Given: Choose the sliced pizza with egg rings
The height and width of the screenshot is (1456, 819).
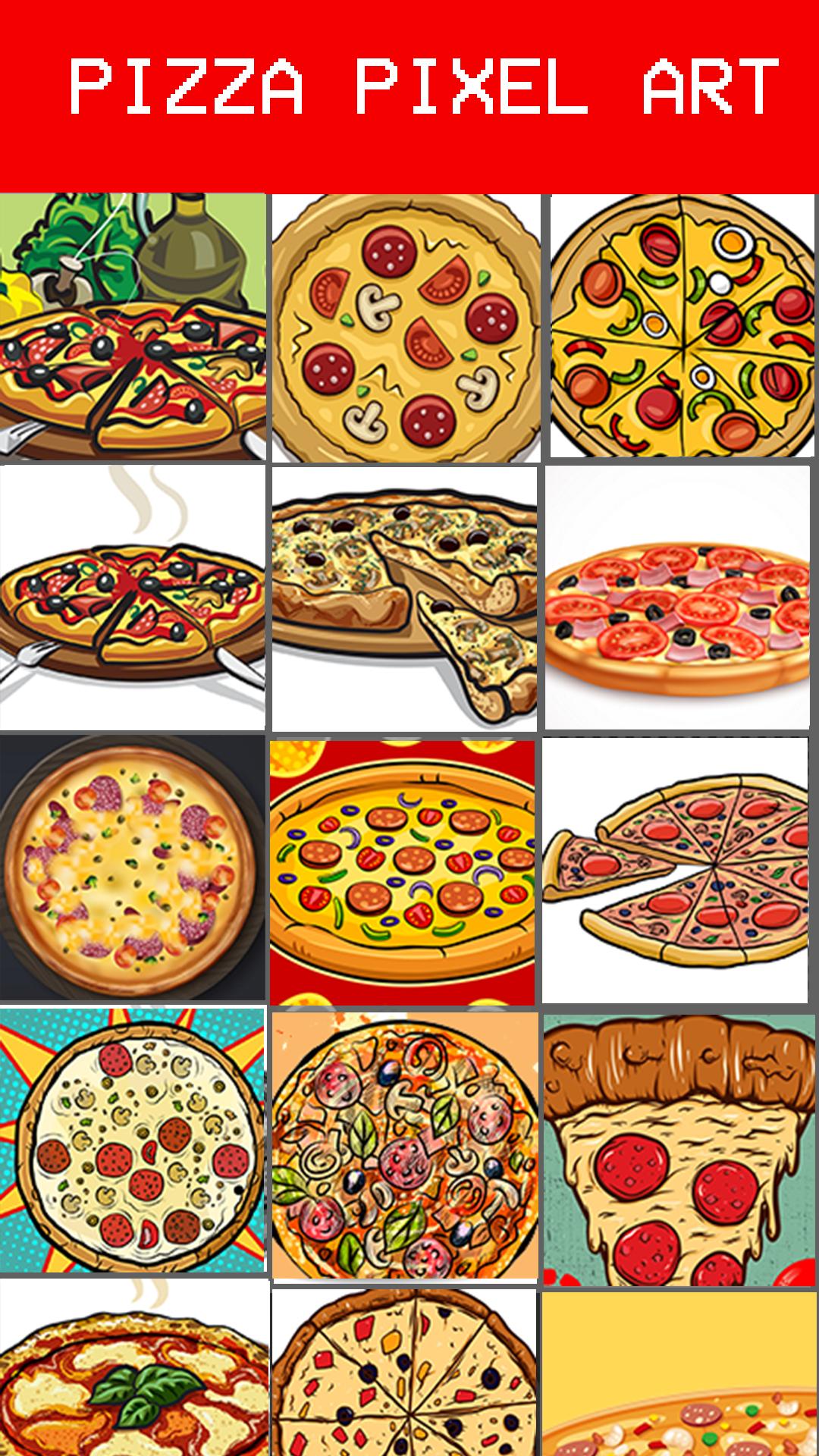Looking at the screenshot, I should tap(682, 326).
